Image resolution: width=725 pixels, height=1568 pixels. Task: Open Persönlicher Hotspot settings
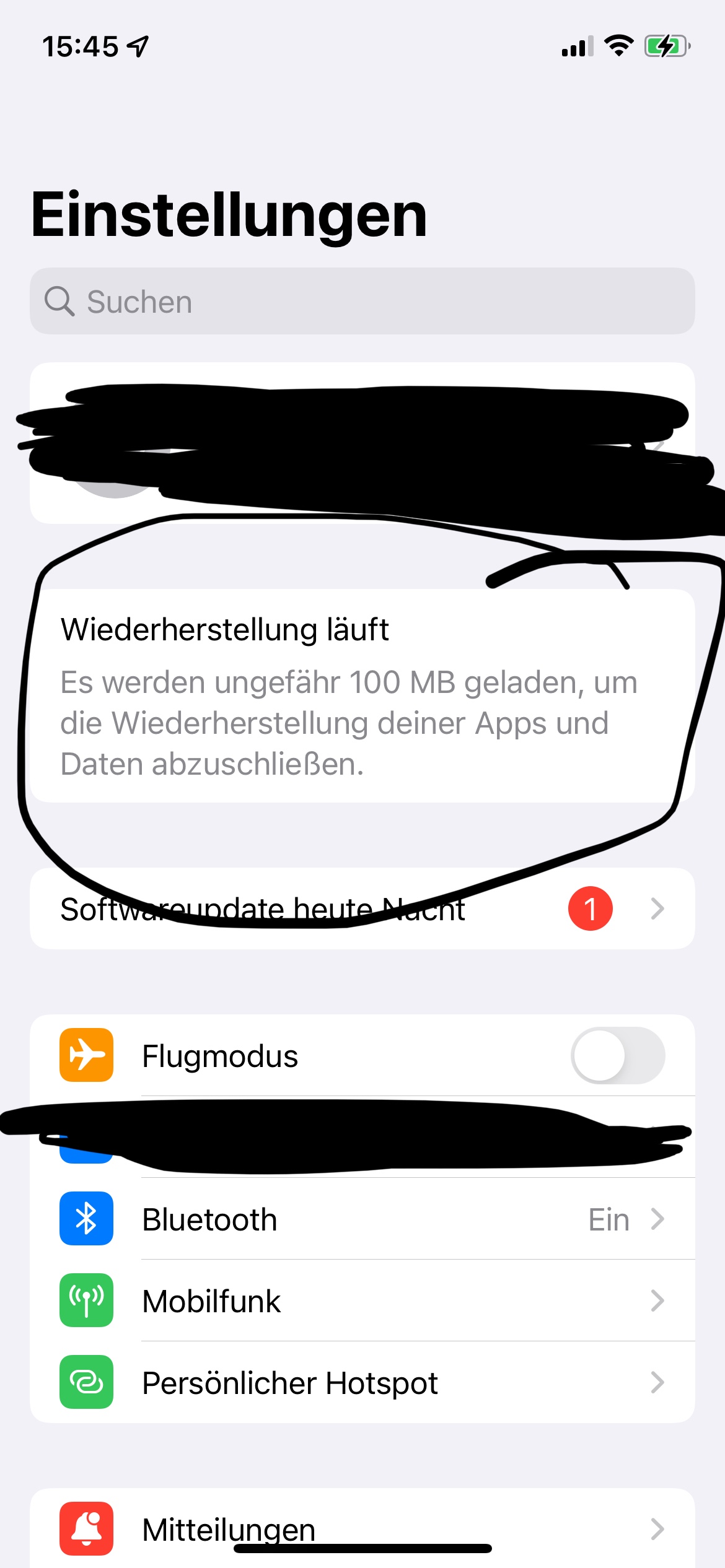362,1383
